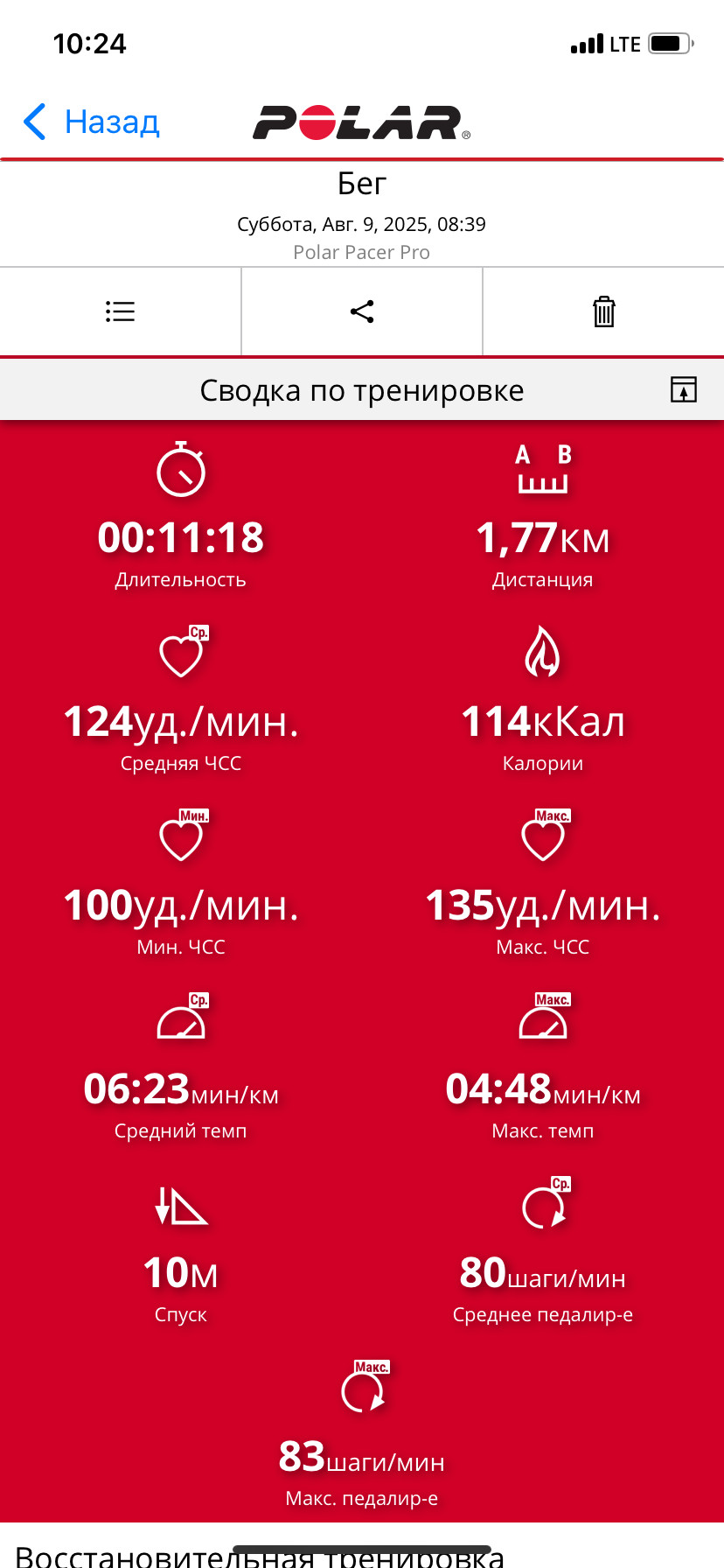This screenshot has height=1568, width=724.
Task: Delete this workout with trash icon
Action: point(603,311)
